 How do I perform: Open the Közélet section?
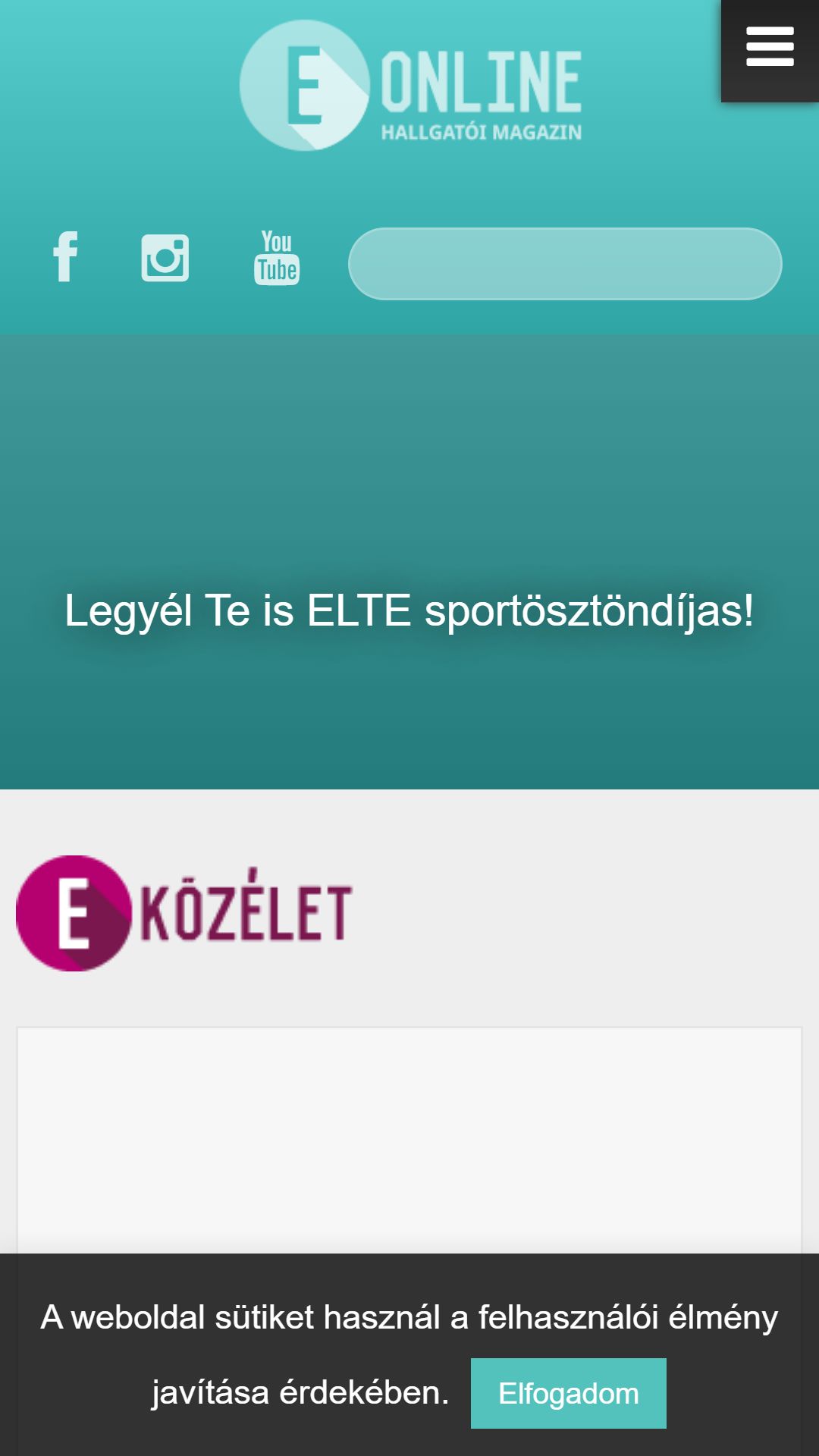coord(184,913)
